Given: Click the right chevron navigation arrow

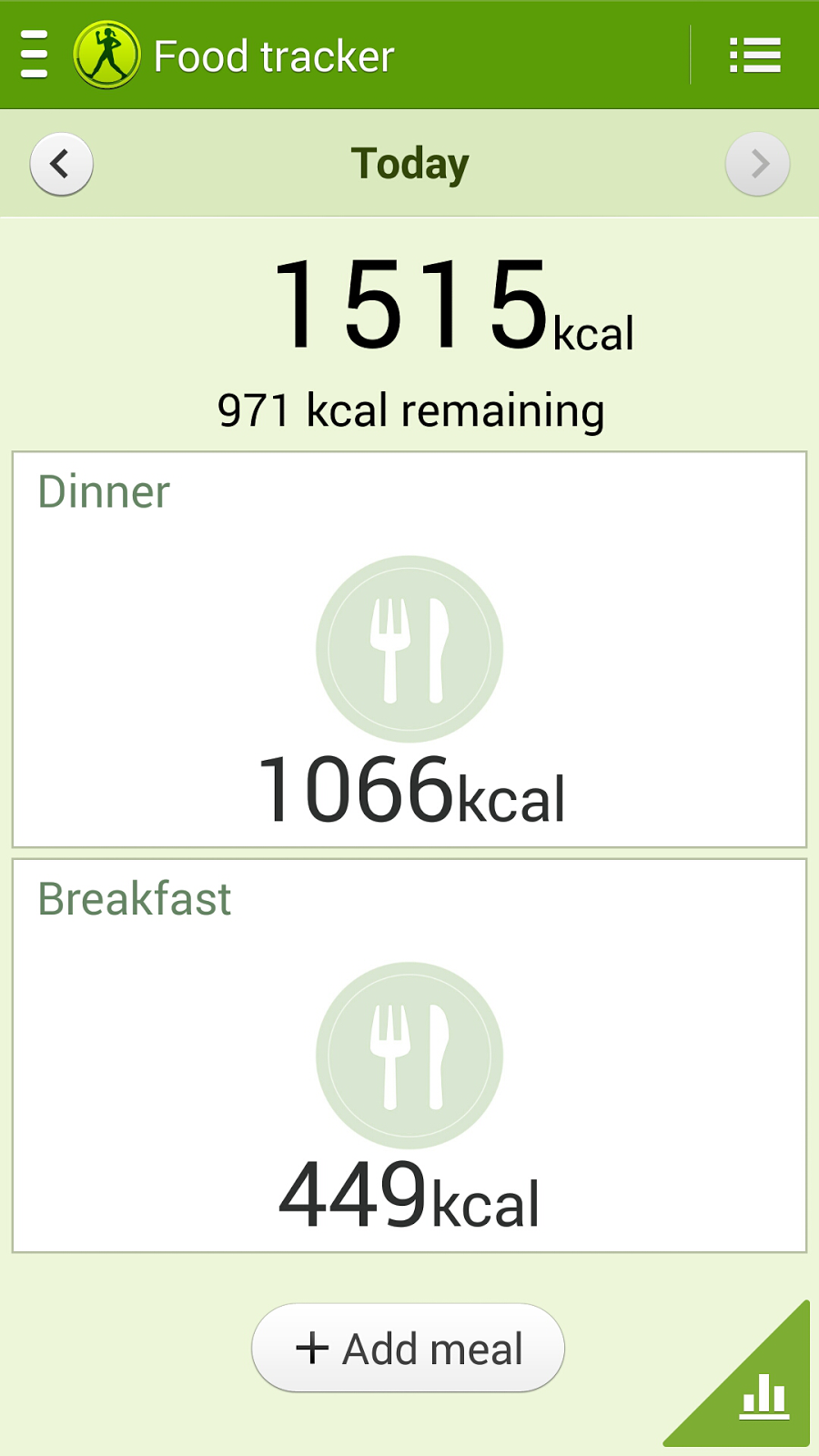Looking at the screenshot, I should tap(758, 163).
